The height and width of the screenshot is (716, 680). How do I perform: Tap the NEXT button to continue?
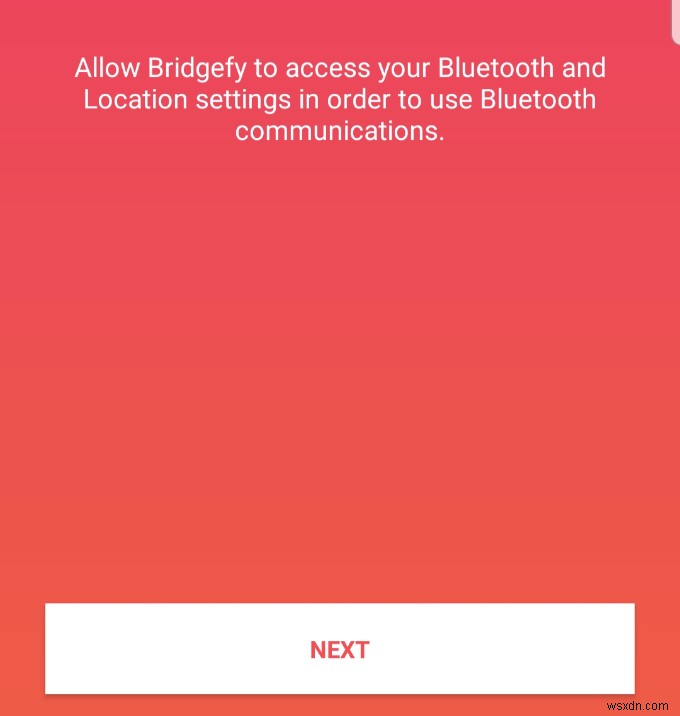coord(340,649)
